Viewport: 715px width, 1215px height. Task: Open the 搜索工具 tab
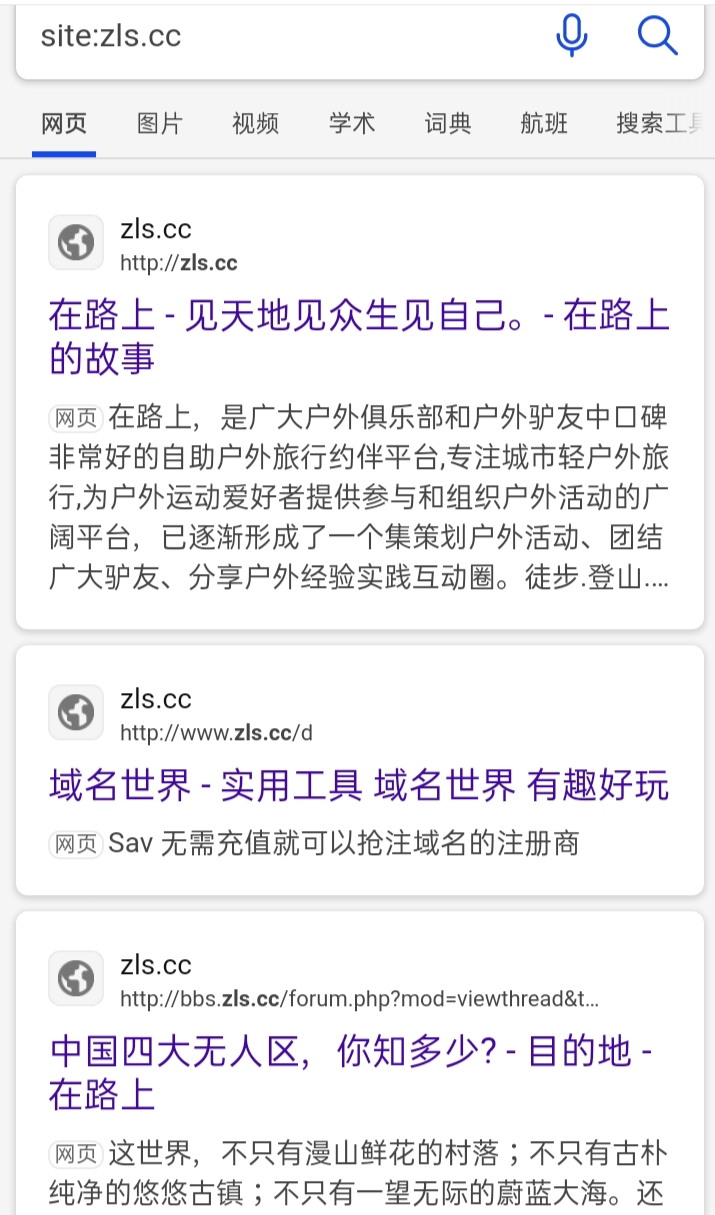[x=660, y=124]
